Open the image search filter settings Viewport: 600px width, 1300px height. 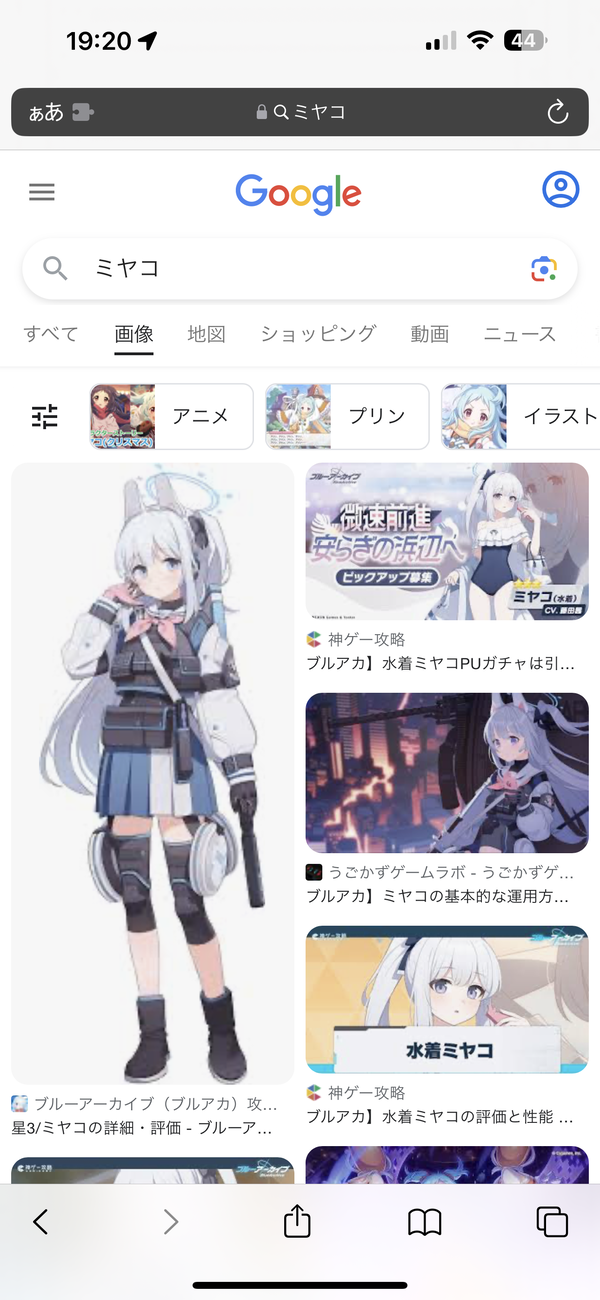pos(45,416)
